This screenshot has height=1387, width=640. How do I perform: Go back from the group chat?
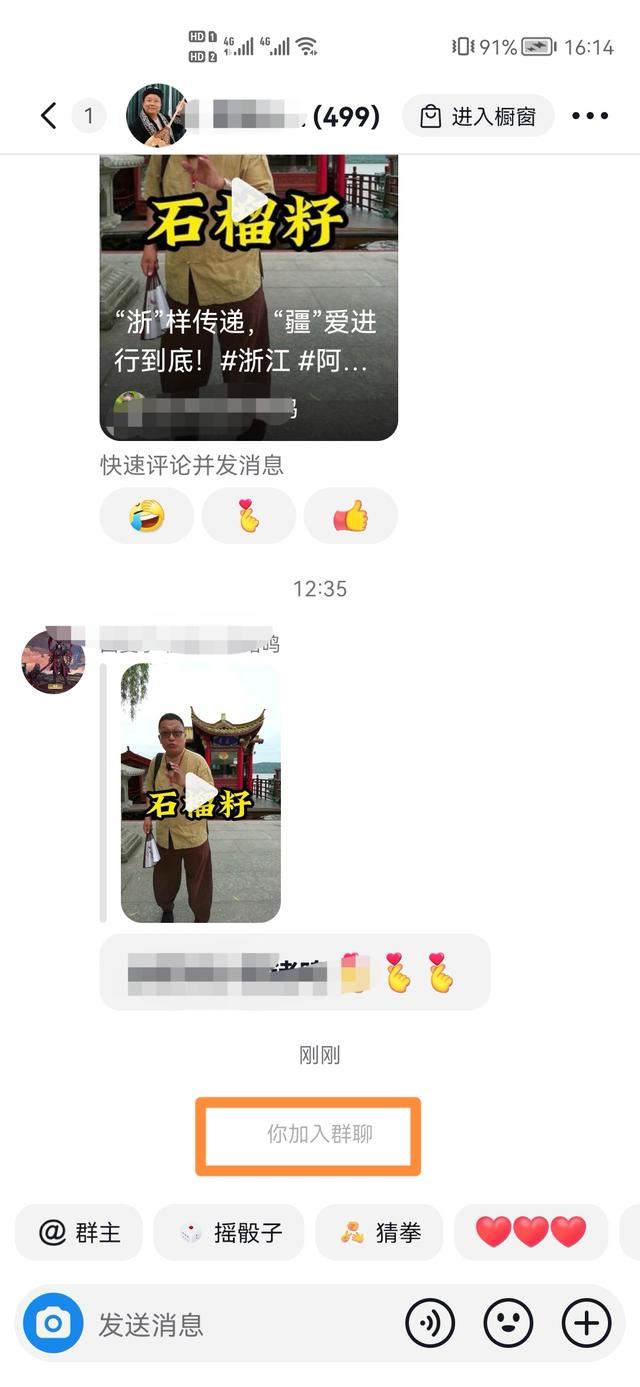click(48, 116)
